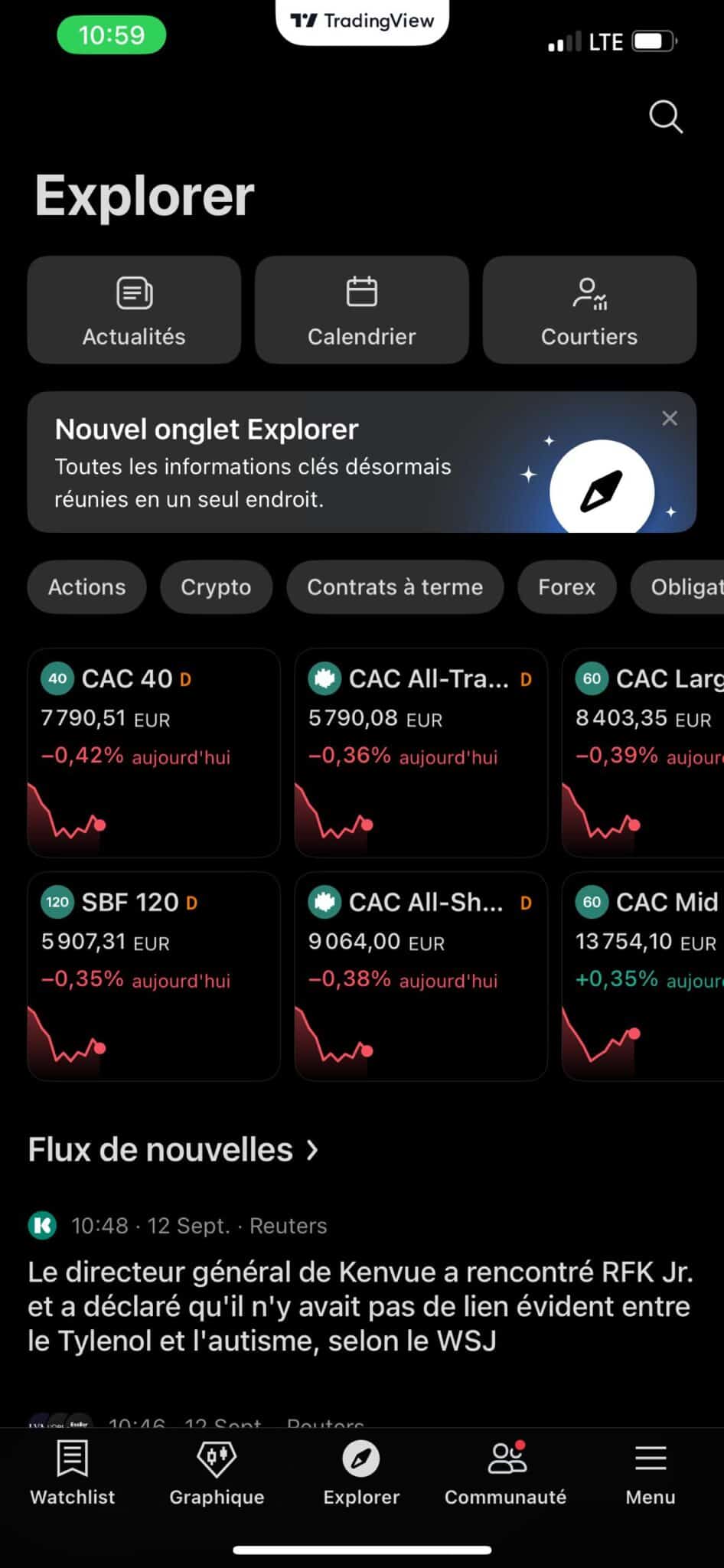This screenshot has width=724, height=1568.
Task: Dismiss the Nouvel onglet Explorer banner
Action: (x=670, y=418)
